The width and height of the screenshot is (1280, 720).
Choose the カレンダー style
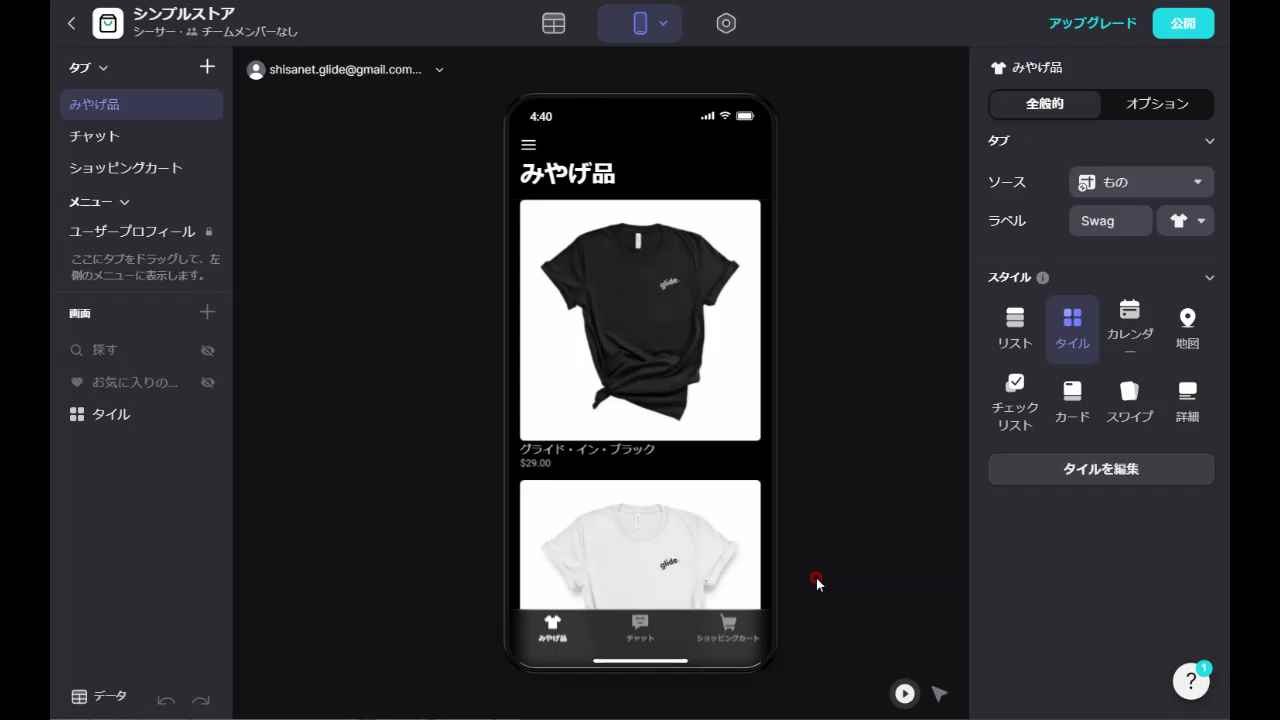(1130, 328)
